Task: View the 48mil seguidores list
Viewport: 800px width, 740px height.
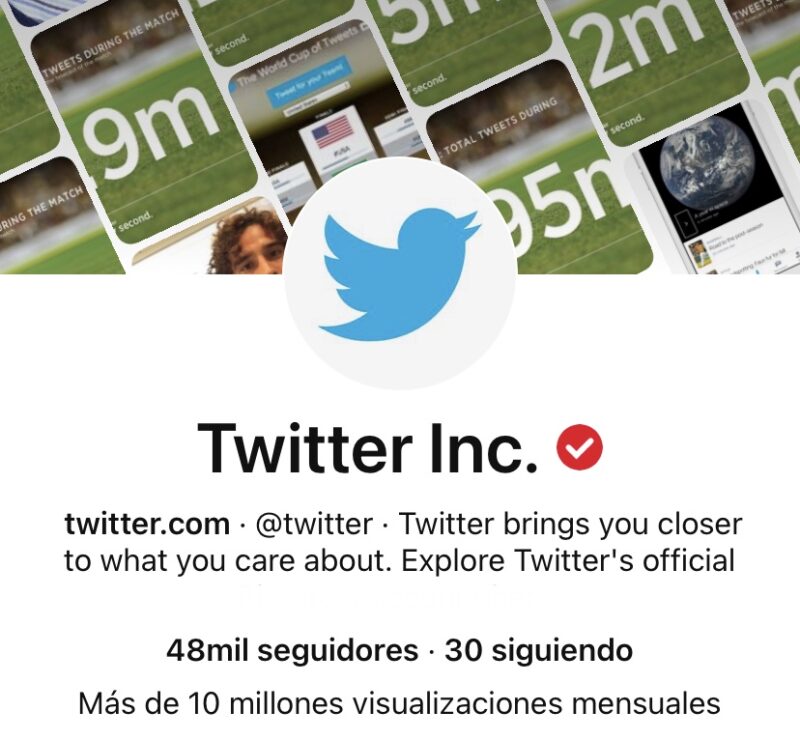Action: point(292,651)
